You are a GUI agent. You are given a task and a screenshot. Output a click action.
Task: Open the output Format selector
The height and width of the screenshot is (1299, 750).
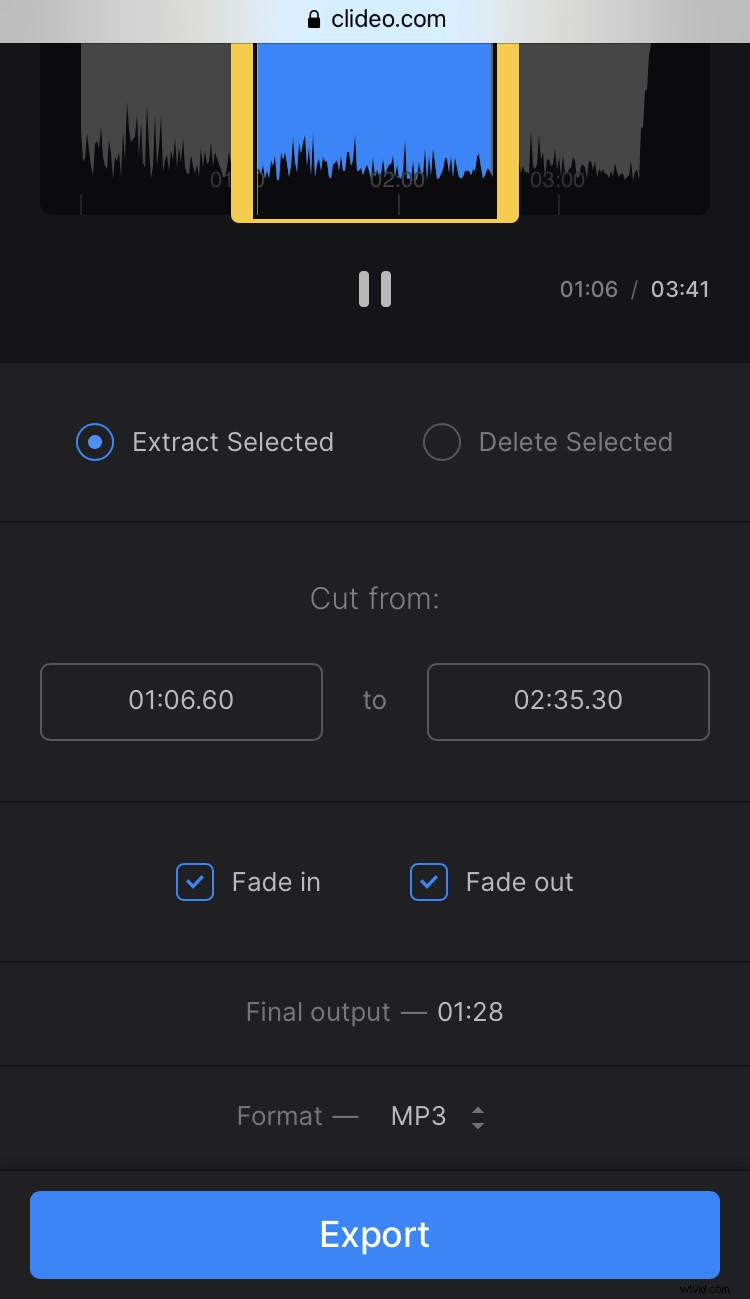420,1116
